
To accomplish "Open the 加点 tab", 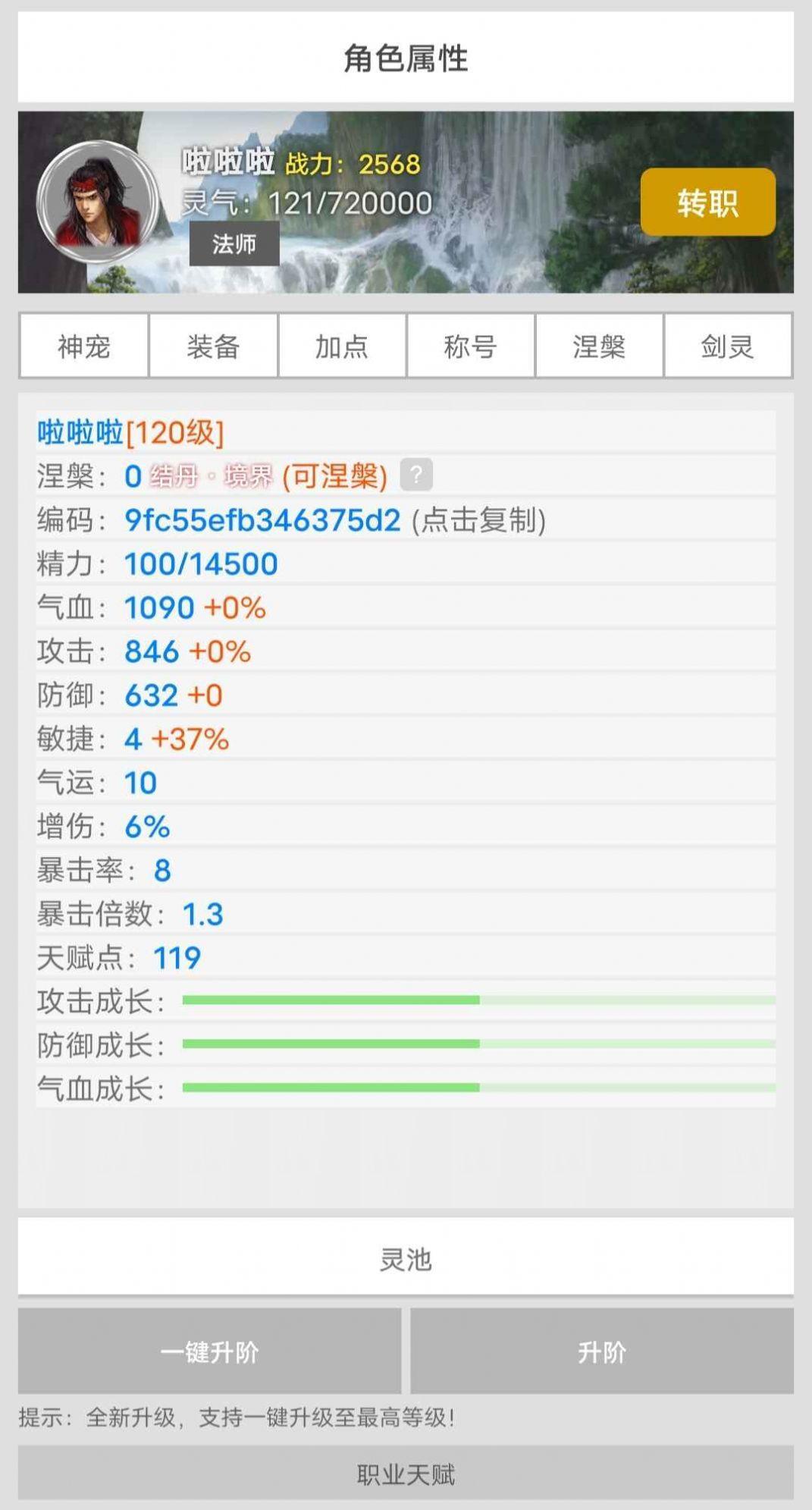I will [x=341, y=347].
